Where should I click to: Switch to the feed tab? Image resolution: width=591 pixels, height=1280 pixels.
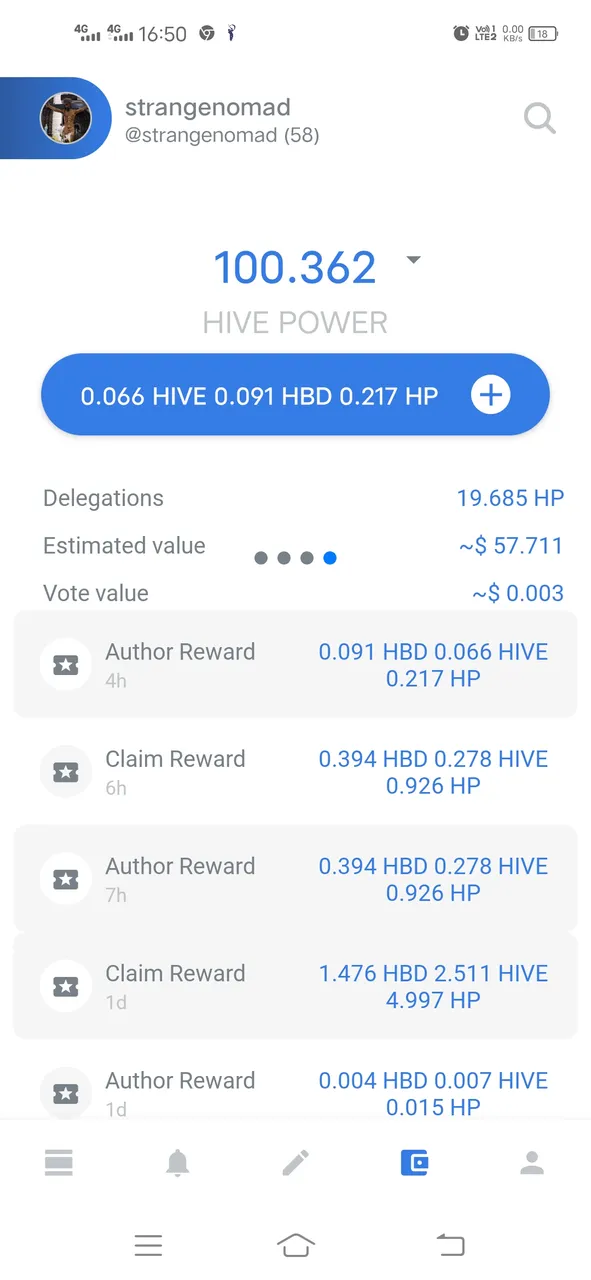coord(59,1162)
